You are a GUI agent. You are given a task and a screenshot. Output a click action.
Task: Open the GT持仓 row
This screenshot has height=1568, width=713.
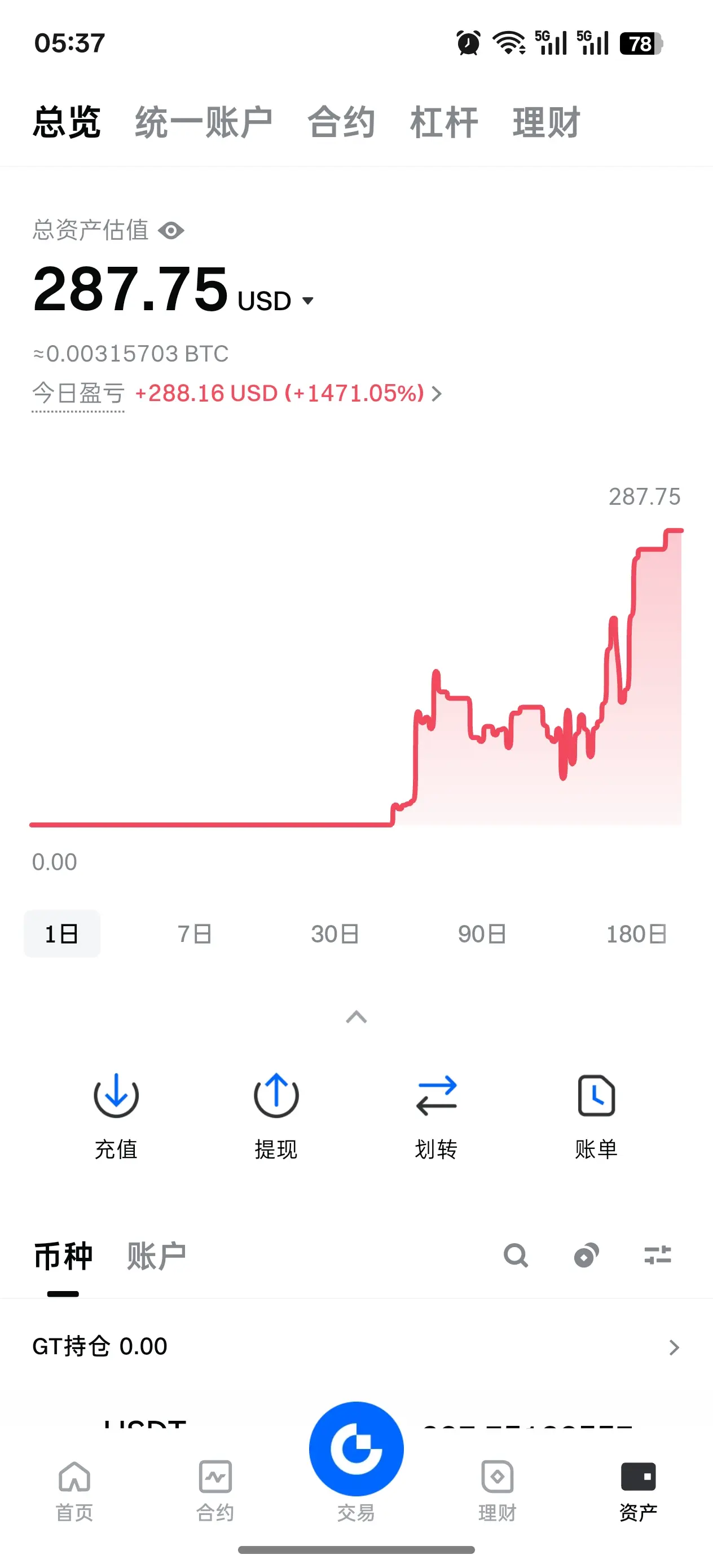point(356,1346)
